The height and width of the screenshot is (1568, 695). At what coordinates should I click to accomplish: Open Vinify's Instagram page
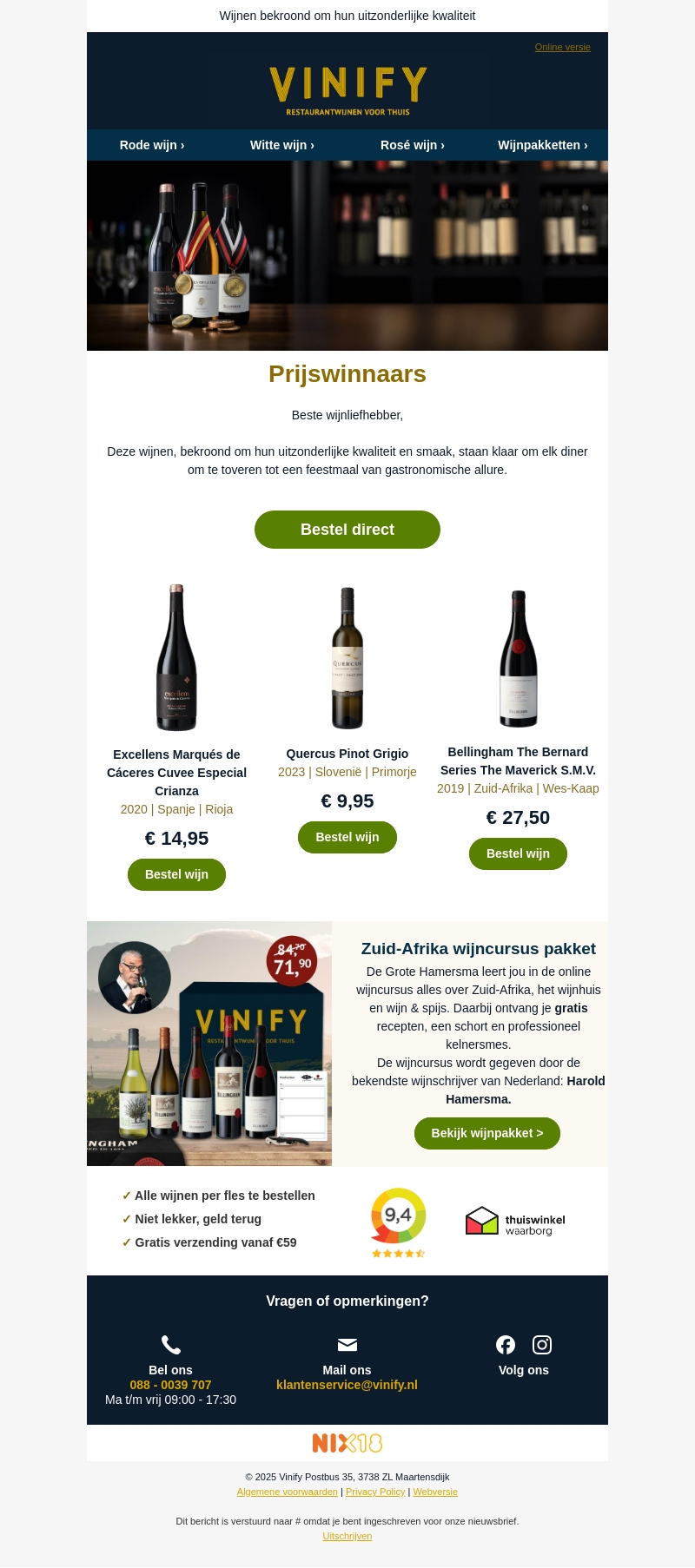(x=542, y=1345)
